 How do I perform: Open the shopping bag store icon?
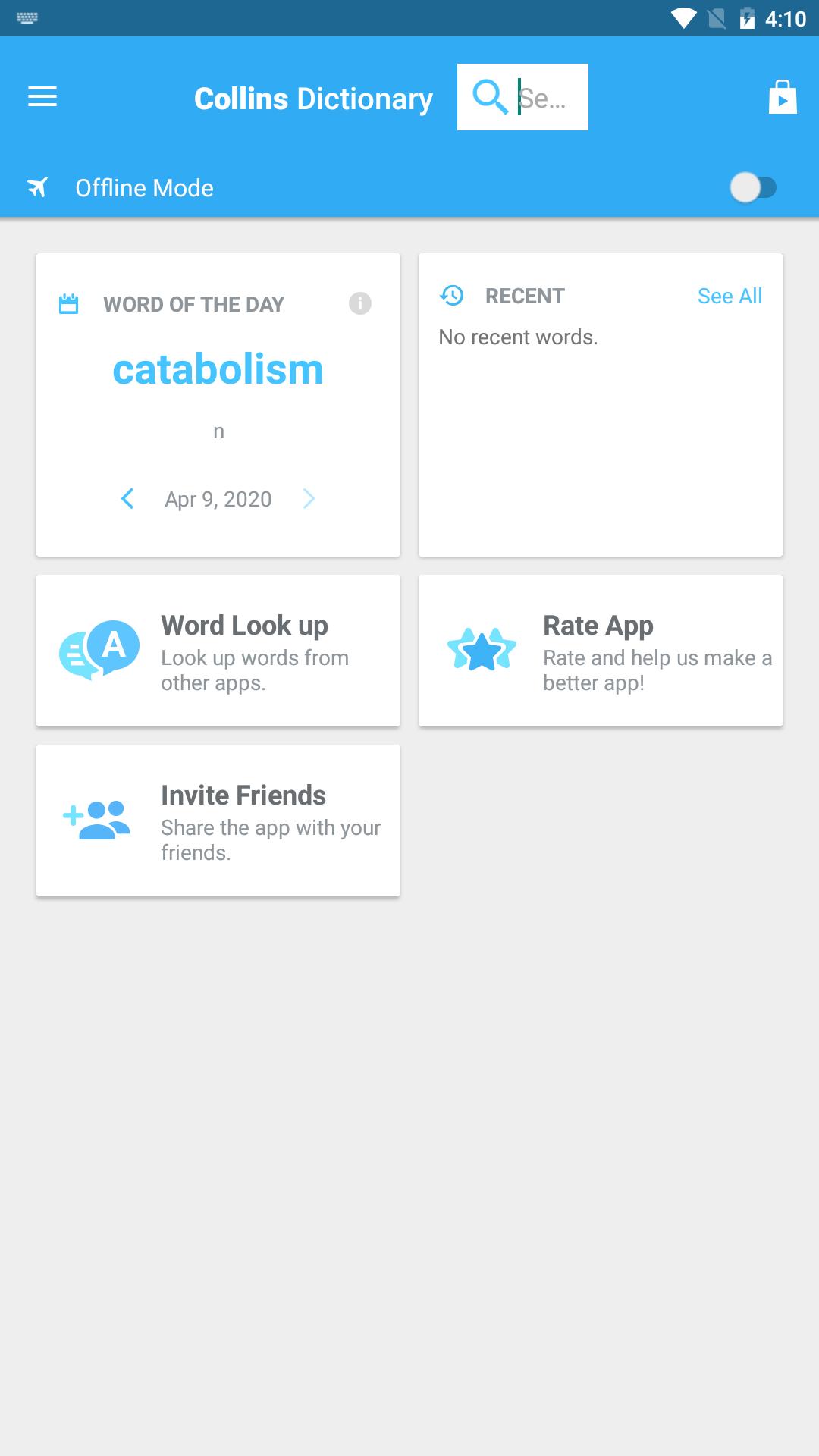[x=782, y=97]
